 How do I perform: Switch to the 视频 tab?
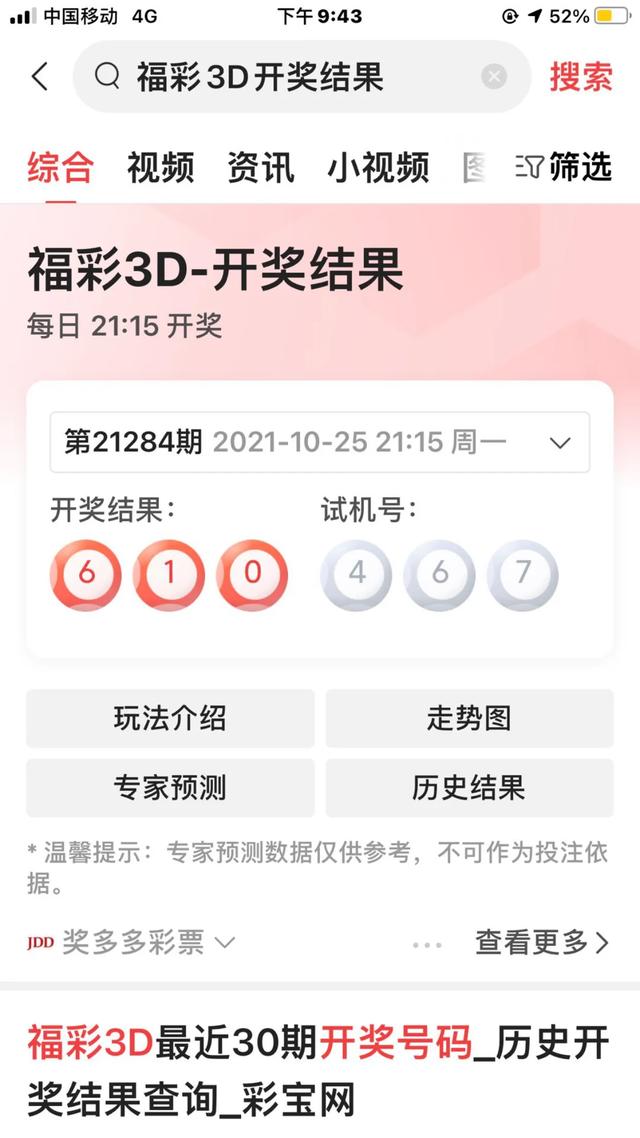click(x=160, y=168)
